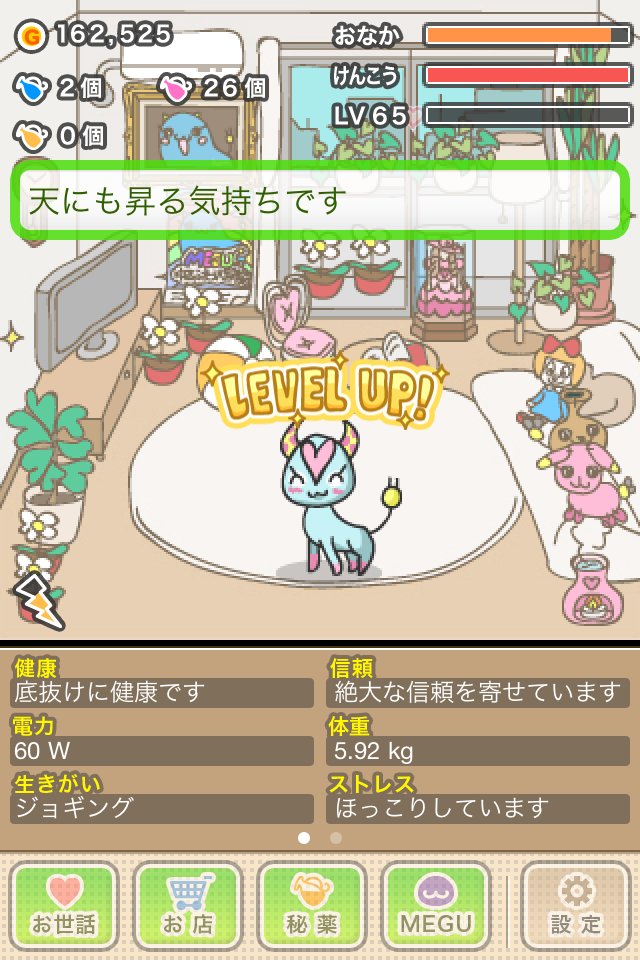Screen dimensions: 640x960
Task: Open the お世話 care menu
Action: click(64, 906)
